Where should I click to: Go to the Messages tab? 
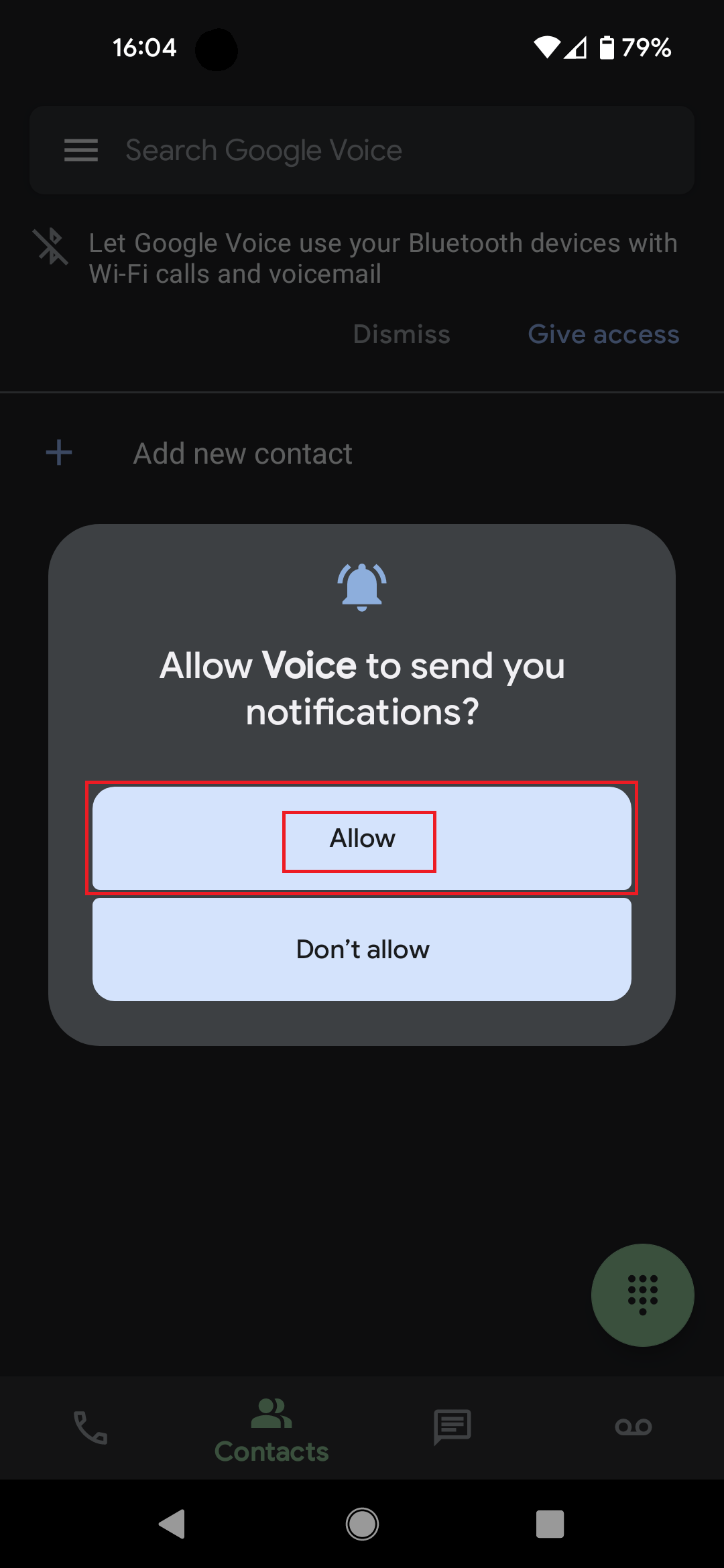pyautogui.click(x=452, y=1427)
